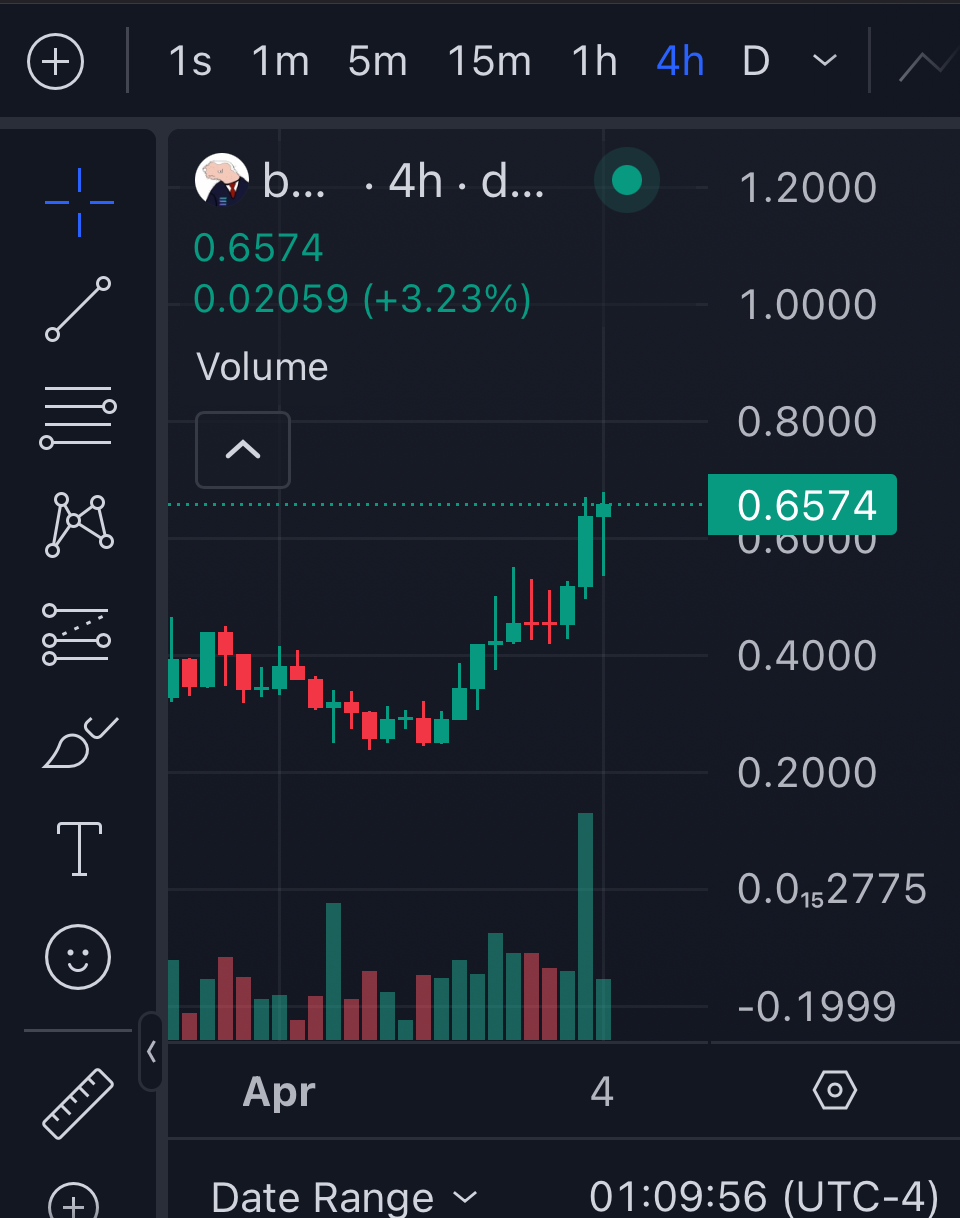Choose the text annotation tool
This screenshot has width=960, height=1218.
point(79,849)
